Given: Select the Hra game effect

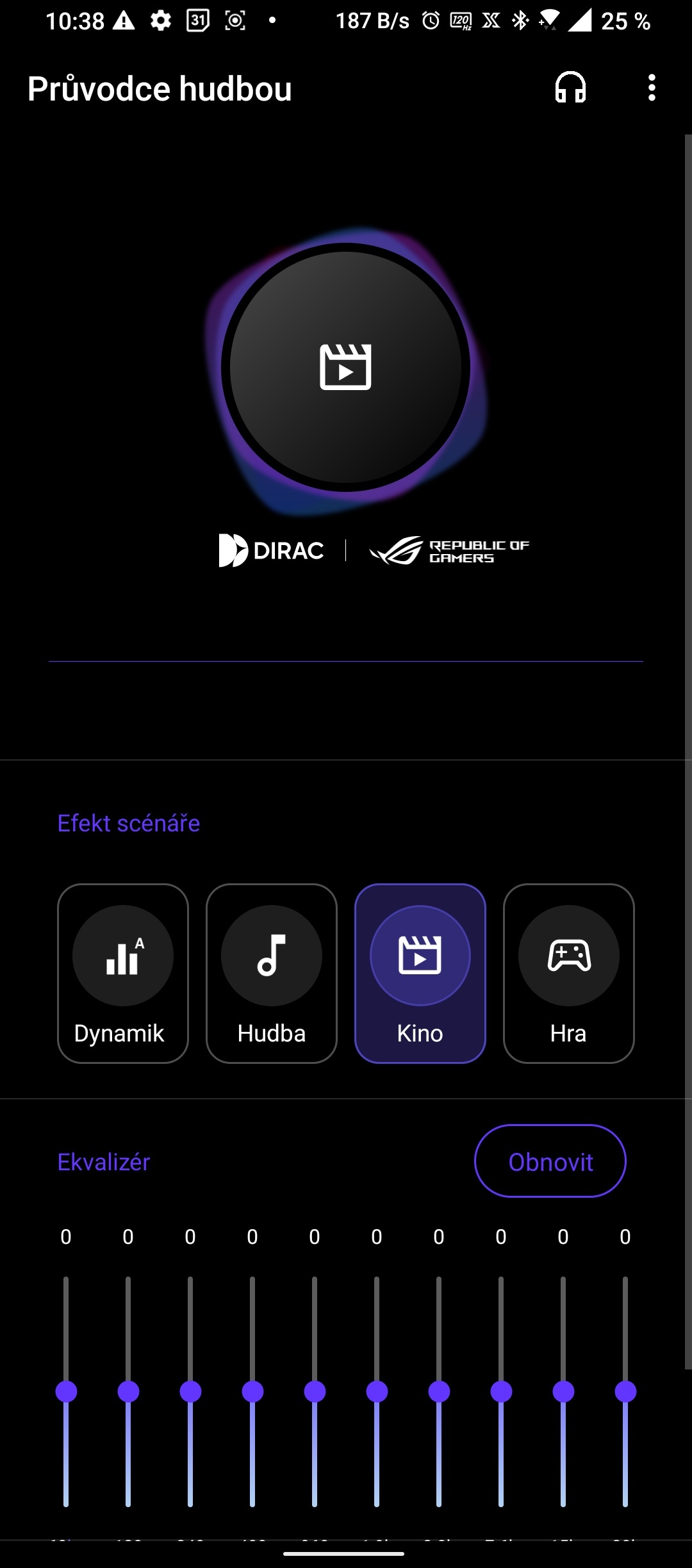Looking at the screenshot, I should [x=568, y=973].
